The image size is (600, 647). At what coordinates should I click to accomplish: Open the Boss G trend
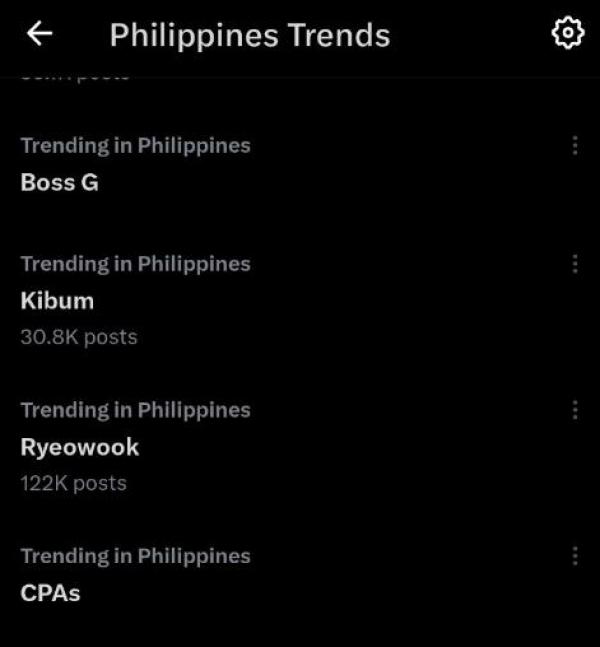(x=60, y=183)
